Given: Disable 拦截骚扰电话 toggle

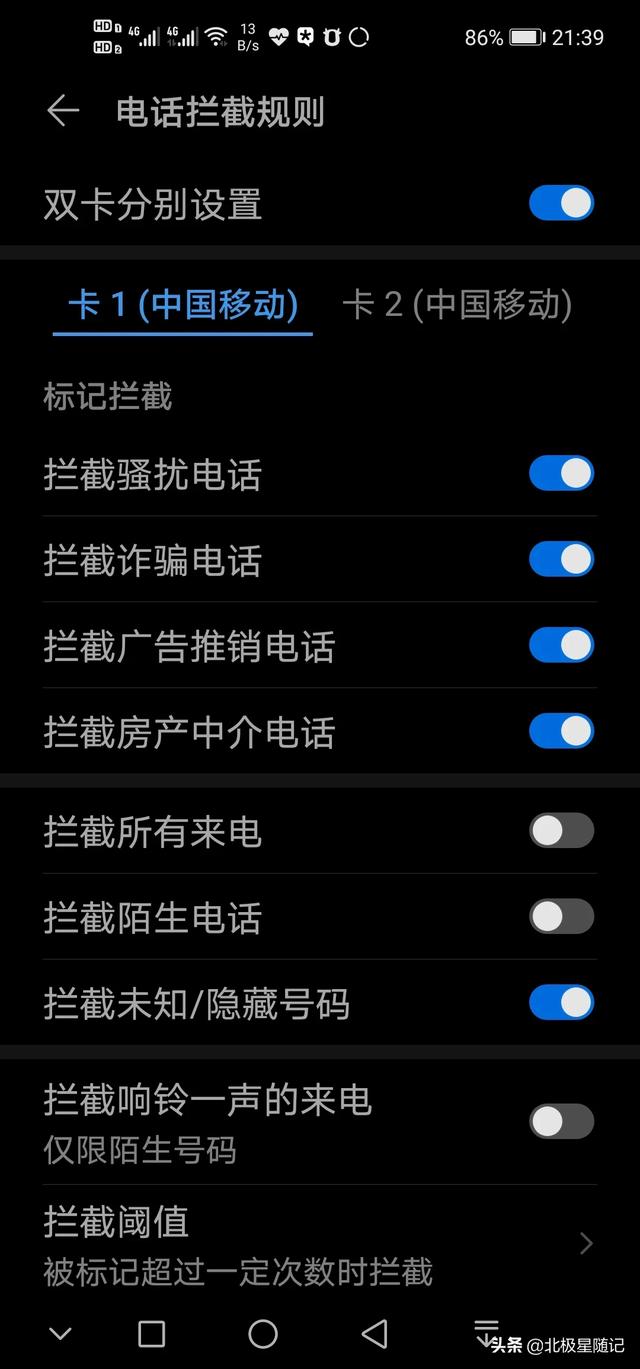Looking at the screenshot, I should click(561, 473).
